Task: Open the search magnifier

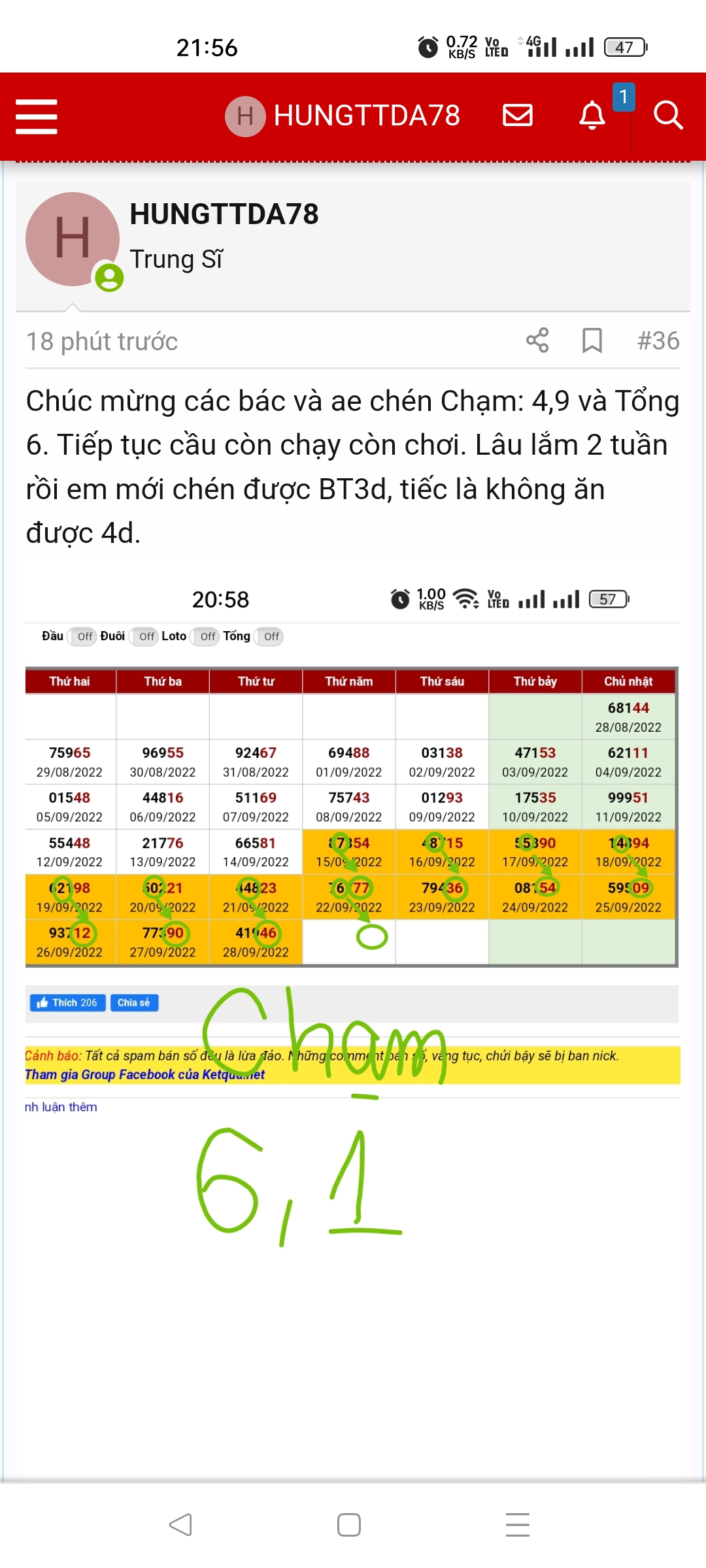Action: tap(667, 116)
